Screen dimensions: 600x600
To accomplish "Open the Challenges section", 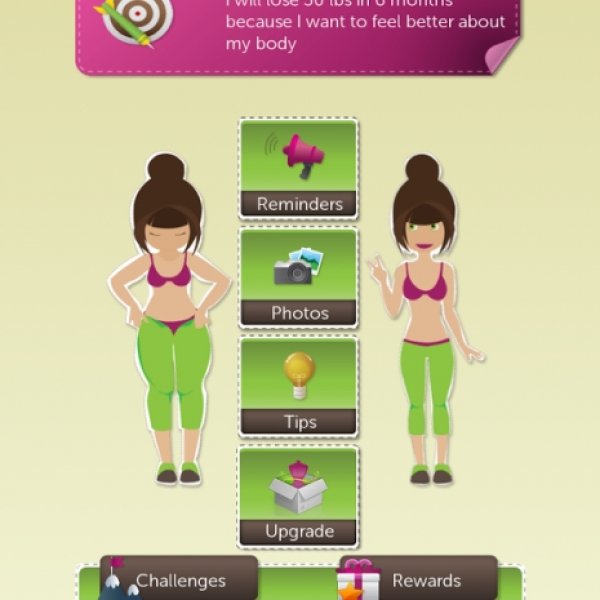I will click(x=180, y=579).
